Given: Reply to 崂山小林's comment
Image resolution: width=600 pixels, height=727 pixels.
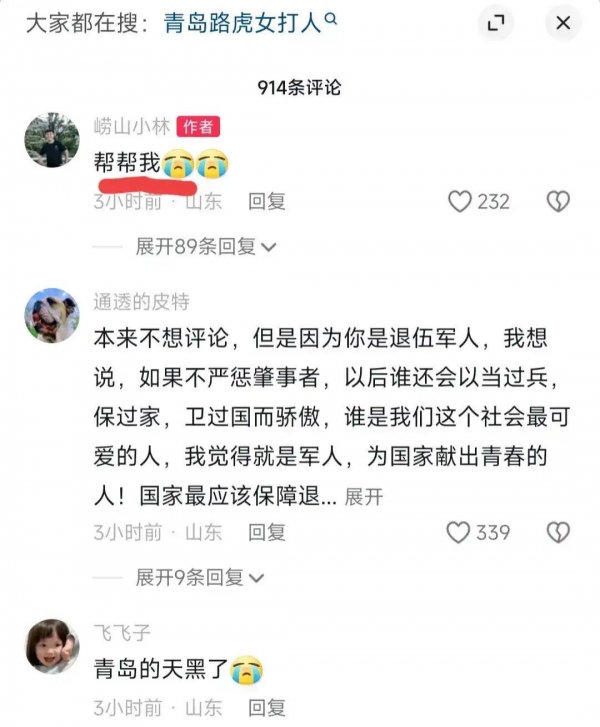Looking at the screenshot, I should pyautogui.click(x=267, y=201).
